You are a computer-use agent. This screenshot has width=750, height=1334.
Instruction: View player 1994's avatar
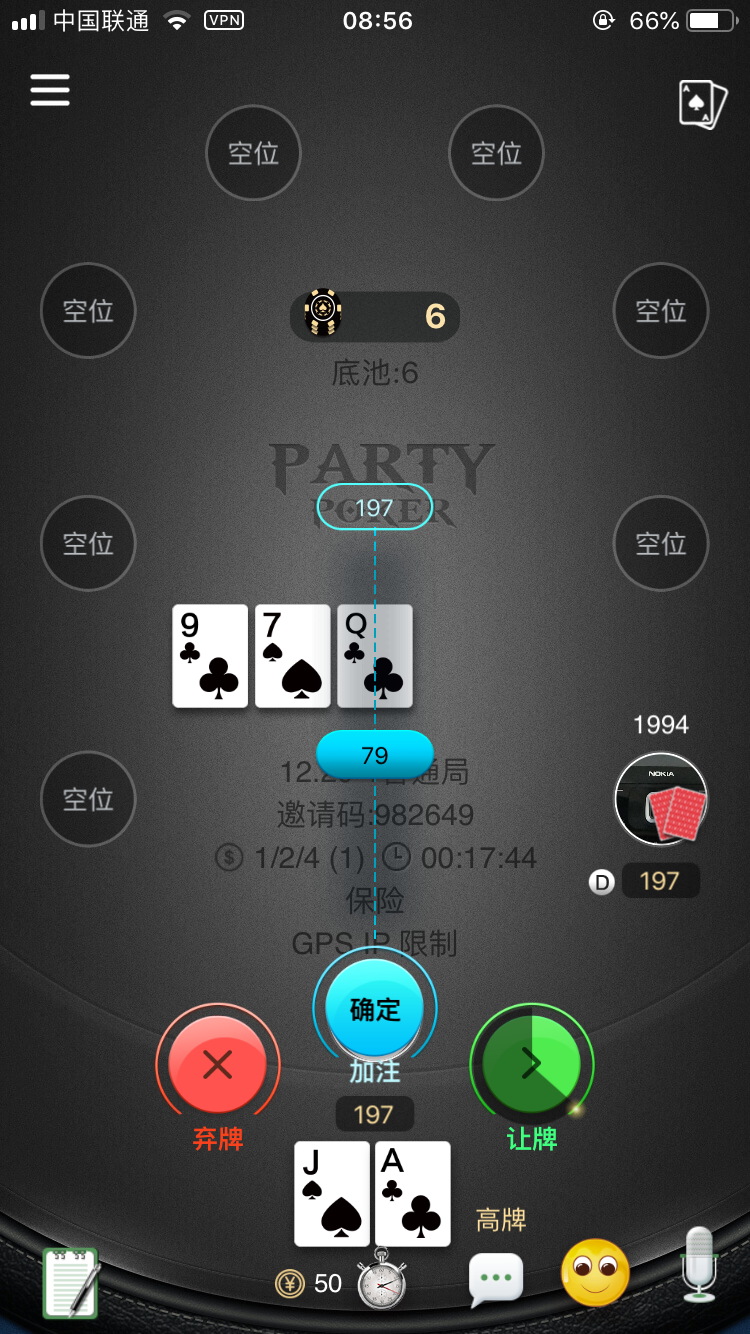661,800
